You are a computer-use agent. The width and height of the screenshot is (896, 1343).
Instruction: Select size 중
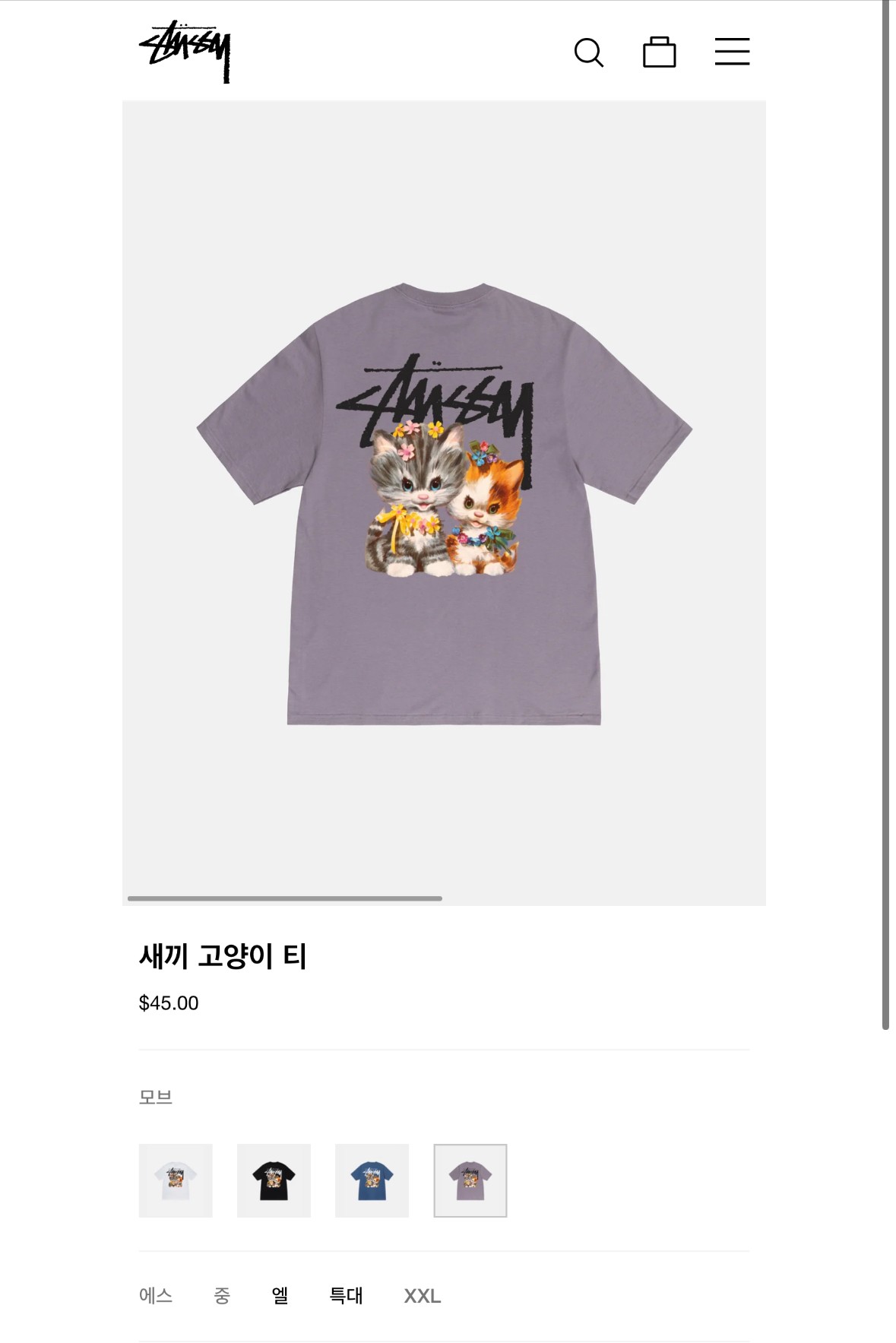(222, 1296)
